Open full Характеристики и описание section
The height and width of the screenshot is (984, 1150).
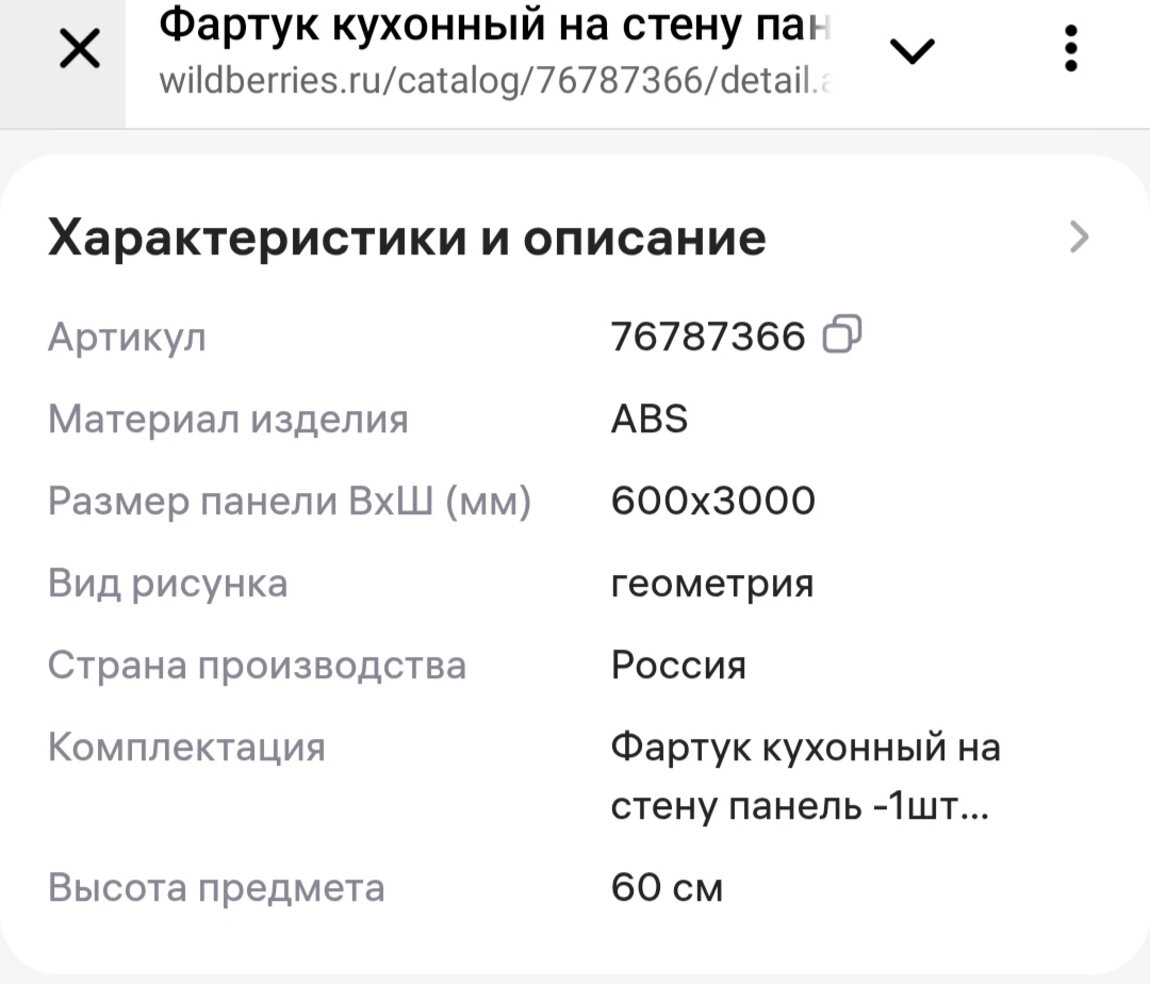[x=1078, y=238]
